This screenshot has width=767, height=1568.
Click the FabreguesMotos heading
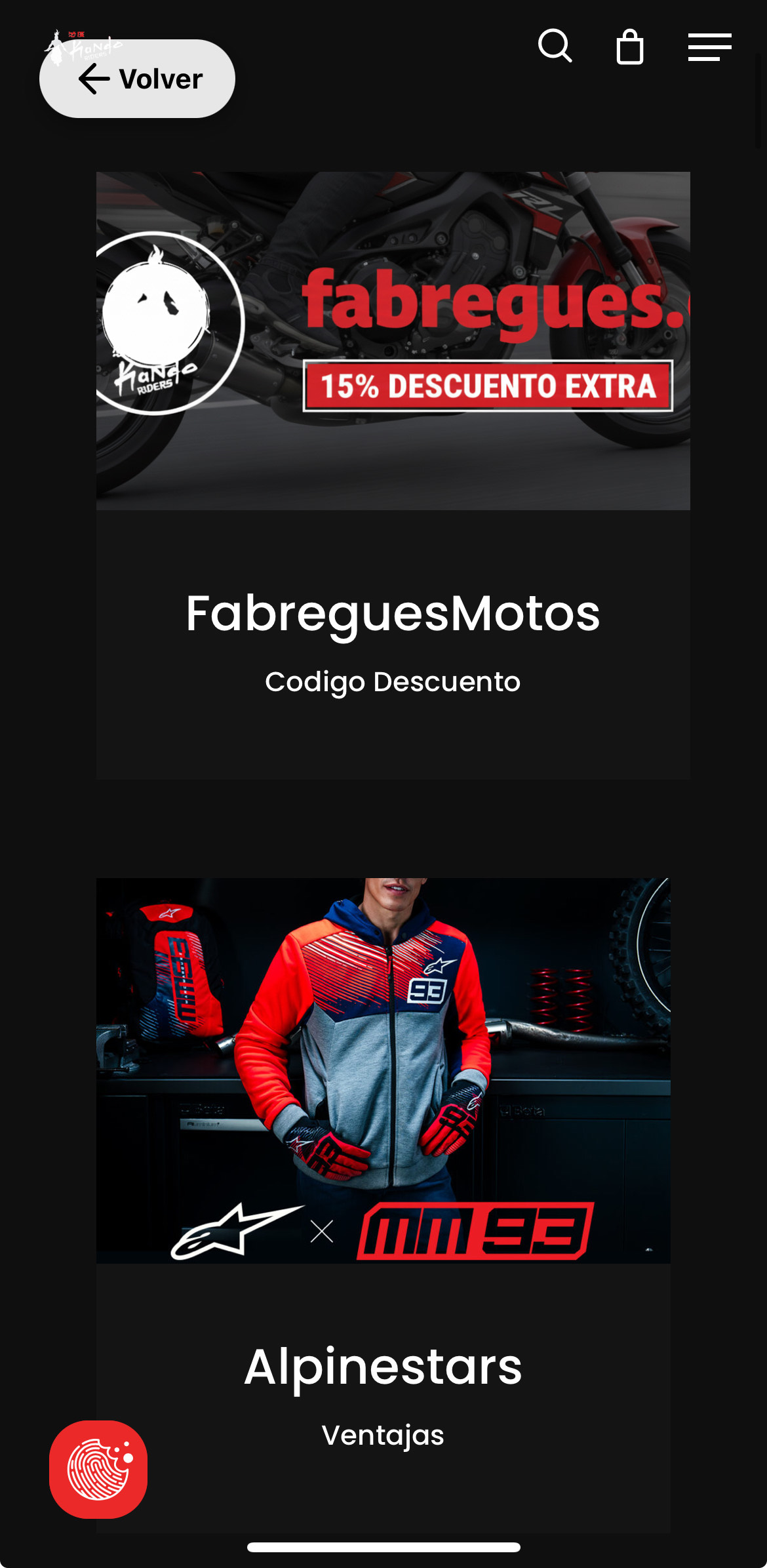[393, 614]
